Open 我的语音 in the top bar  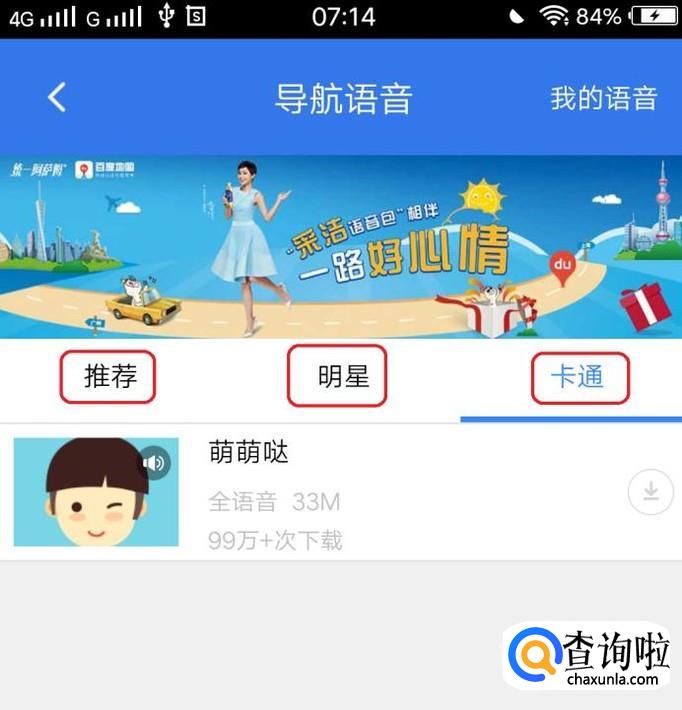pyautogui.click(x=604, y=98)
